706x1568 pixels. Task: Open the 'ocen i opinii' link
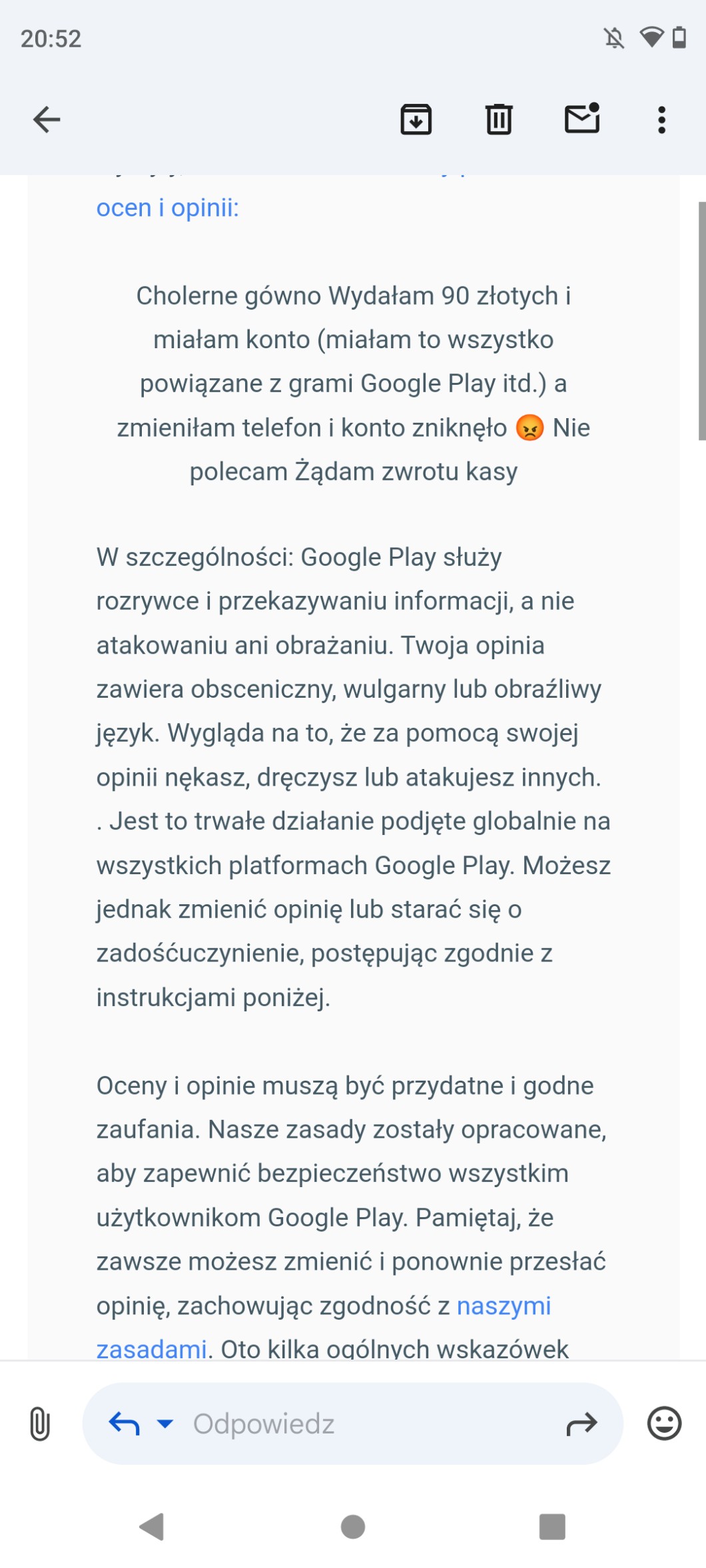(167, 208)
